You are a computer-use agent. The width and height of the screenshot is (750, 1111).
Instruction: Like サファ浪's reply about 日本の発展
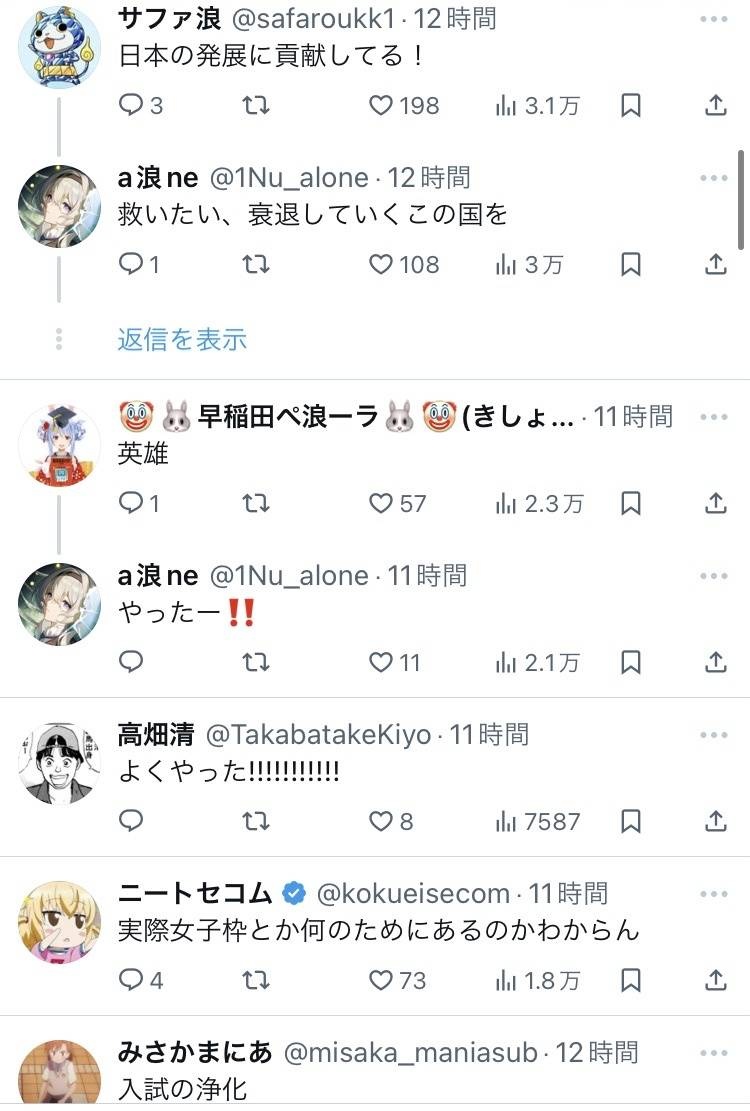point(381,105)
